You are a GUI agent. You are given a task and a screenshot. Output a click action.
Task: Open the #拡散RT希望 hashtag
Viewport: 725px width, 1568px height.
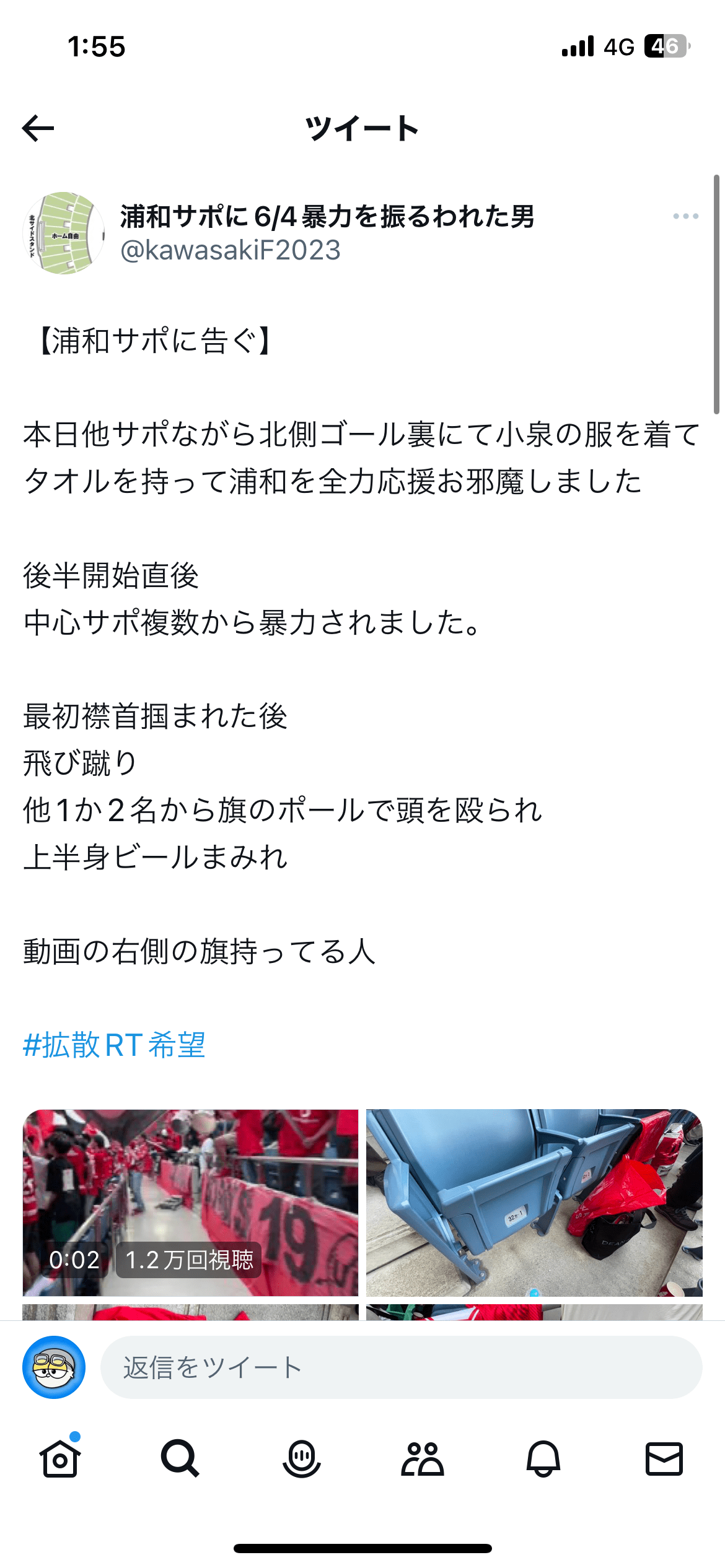coord(114,1045)
